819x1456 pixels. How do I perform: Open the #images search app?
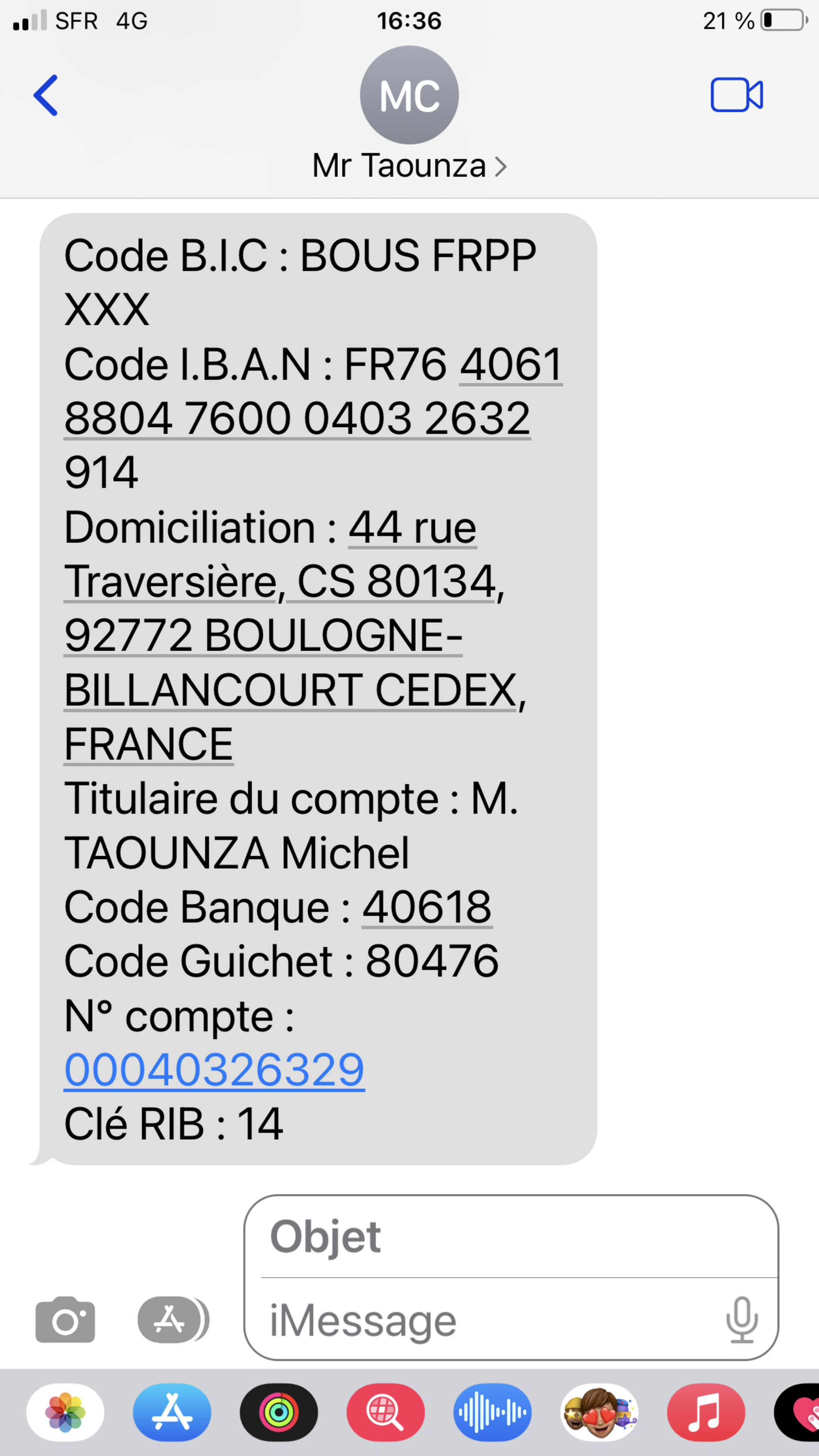(385, 1413)
